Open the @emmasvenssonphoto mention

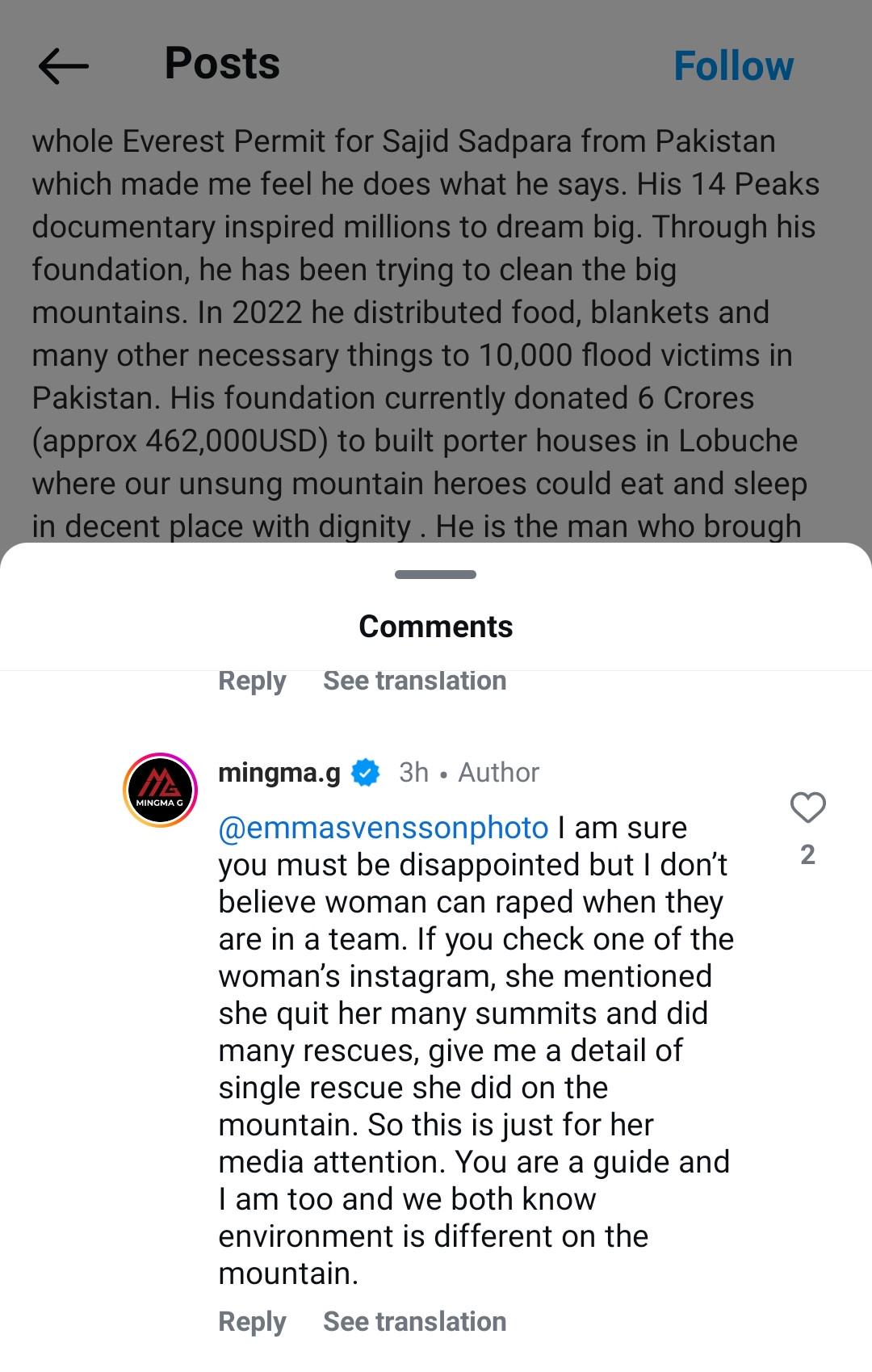(384, 828)
